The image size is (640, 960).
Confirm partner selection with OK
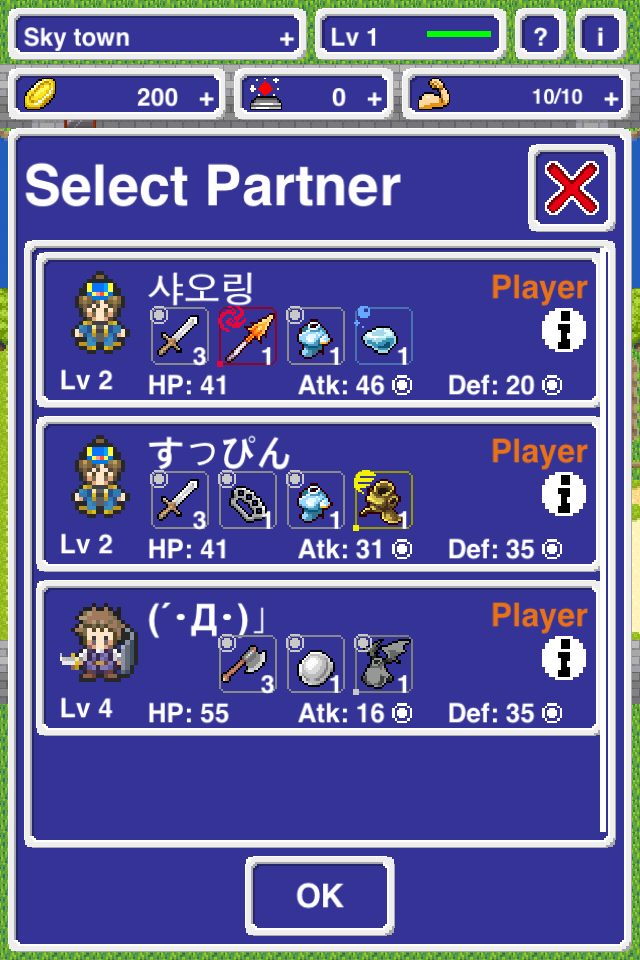319,895
